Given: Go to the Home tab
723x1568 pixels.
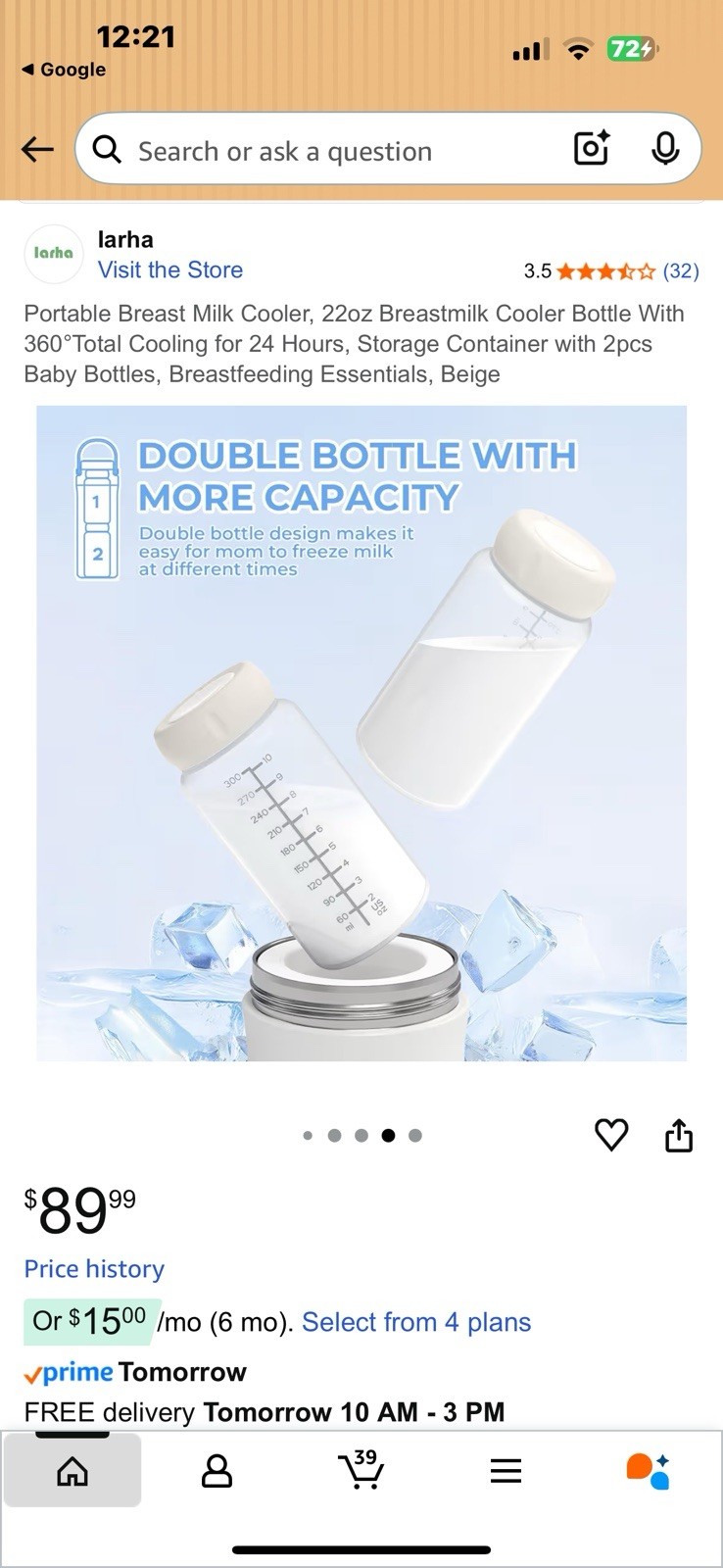Looking at the screenshot, I should [x=72, y=1470].
